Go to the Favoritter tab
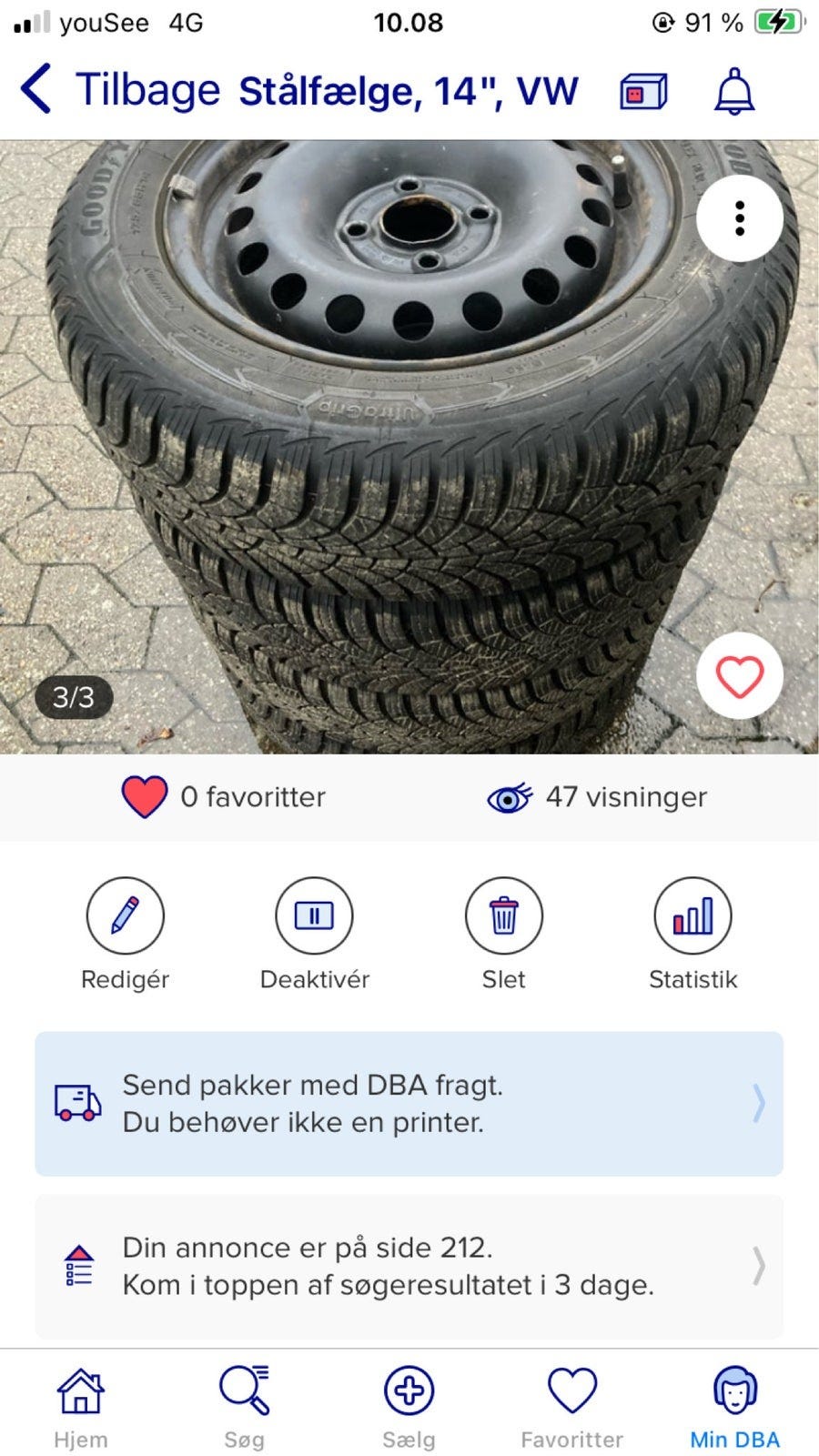This screenshot has width=819, height=1456. pyautogui.click(x=571, y=1406)
